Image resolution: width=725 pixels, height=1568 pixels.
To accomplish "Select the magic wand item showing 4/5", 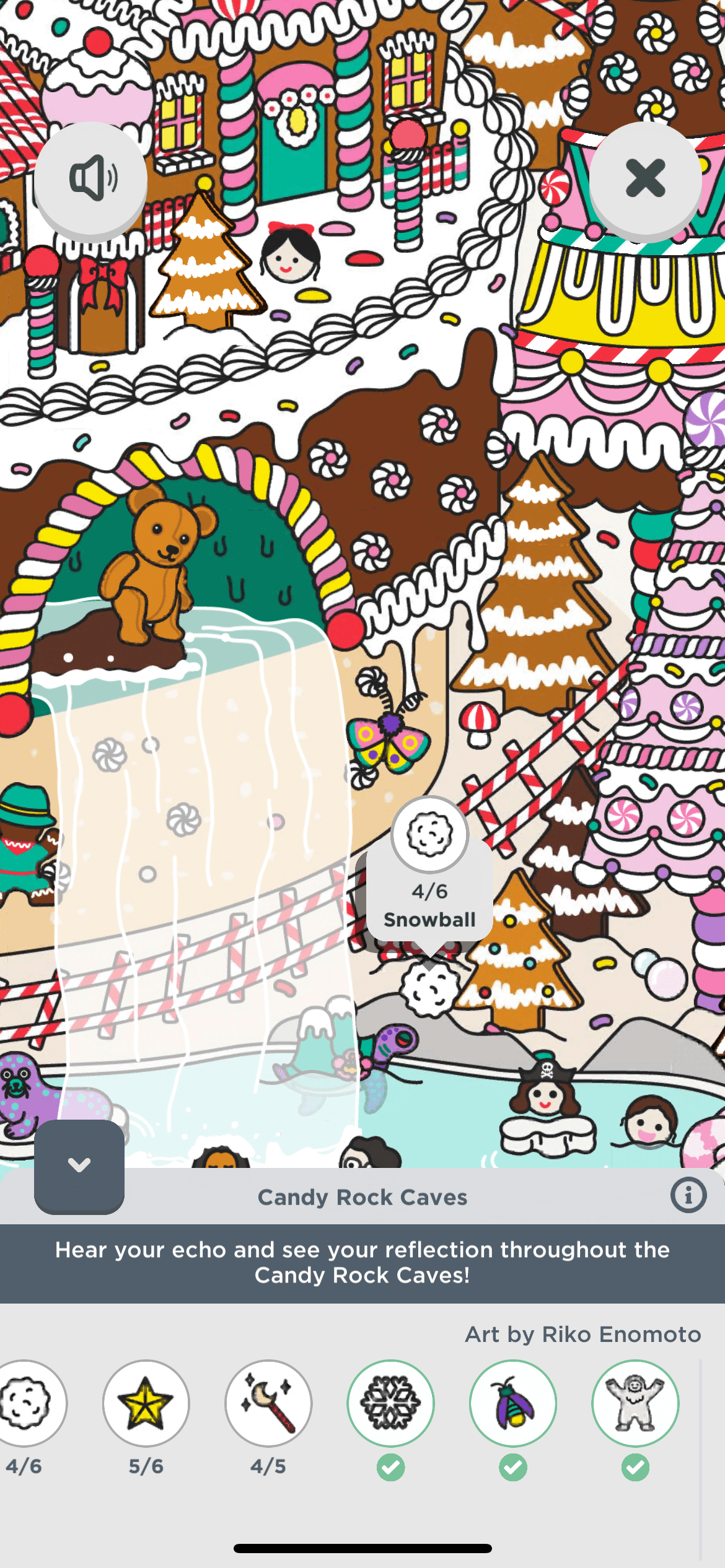I will [268, 1403].
